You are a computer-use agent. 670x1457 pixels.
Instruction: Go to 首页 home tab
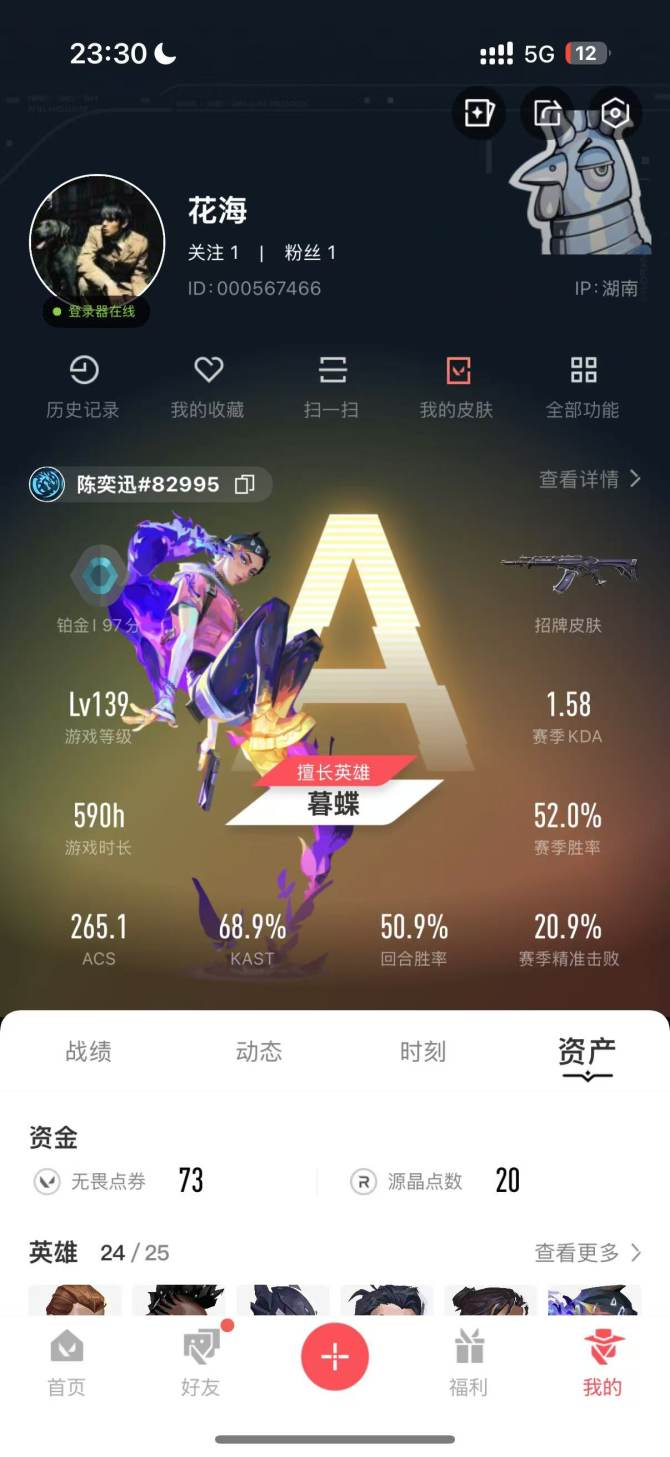(67, 1364)
